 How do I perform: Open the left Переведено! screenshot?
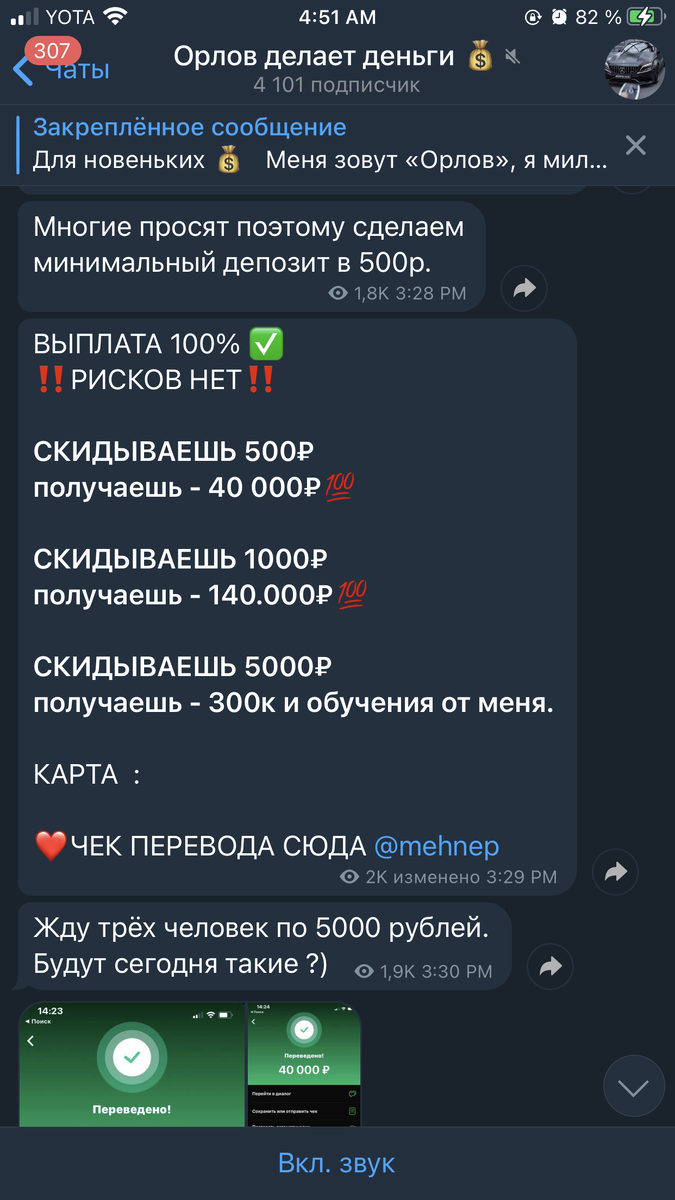pos(132,1064)
